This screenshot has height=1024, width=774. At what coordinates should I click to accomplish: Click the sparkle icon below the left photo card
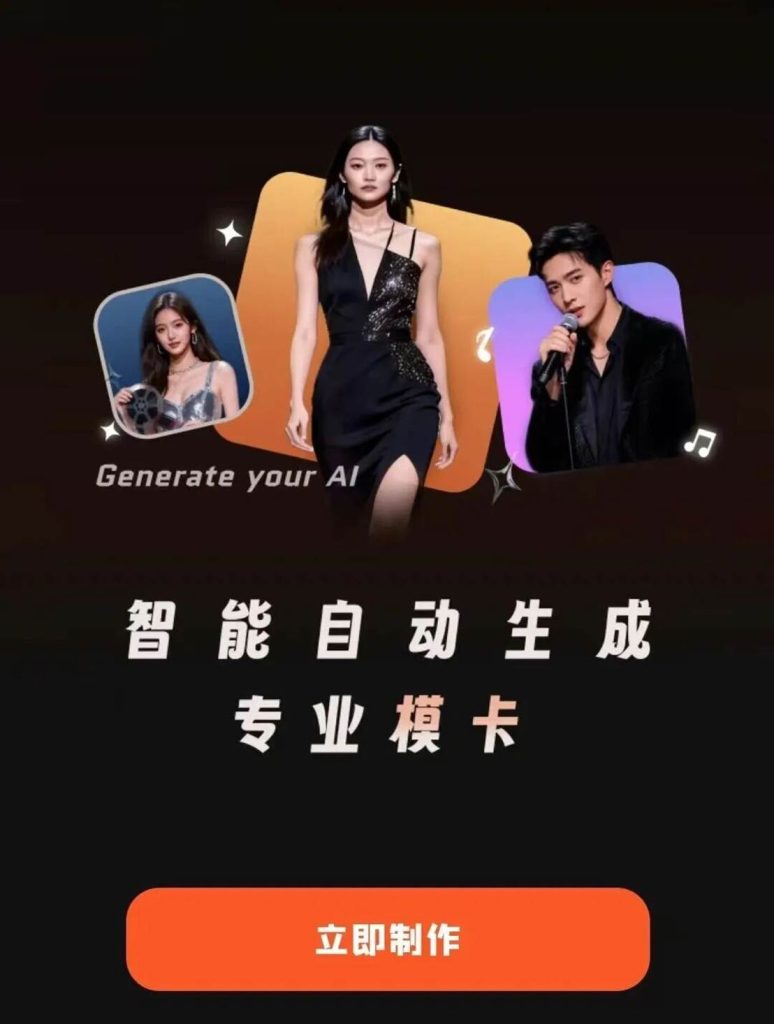click(x=108, y=430)
